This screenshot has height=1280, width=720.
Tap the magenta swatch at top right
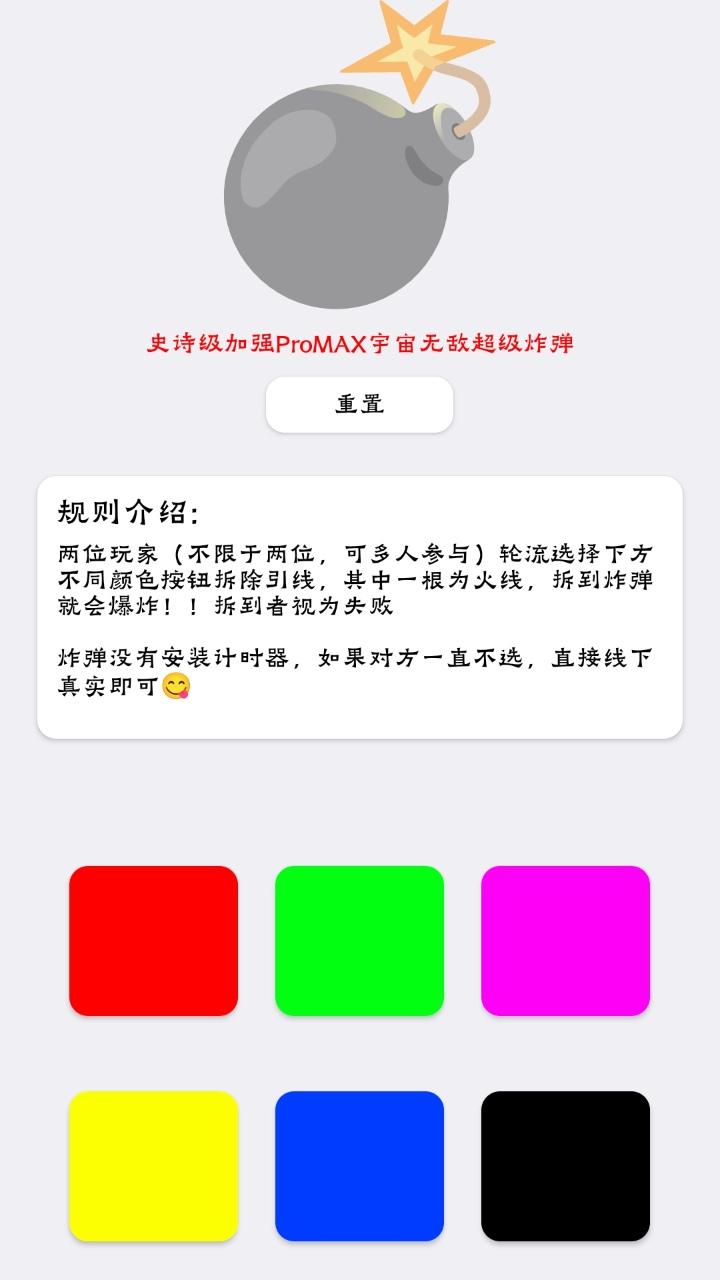pos(565,940)
